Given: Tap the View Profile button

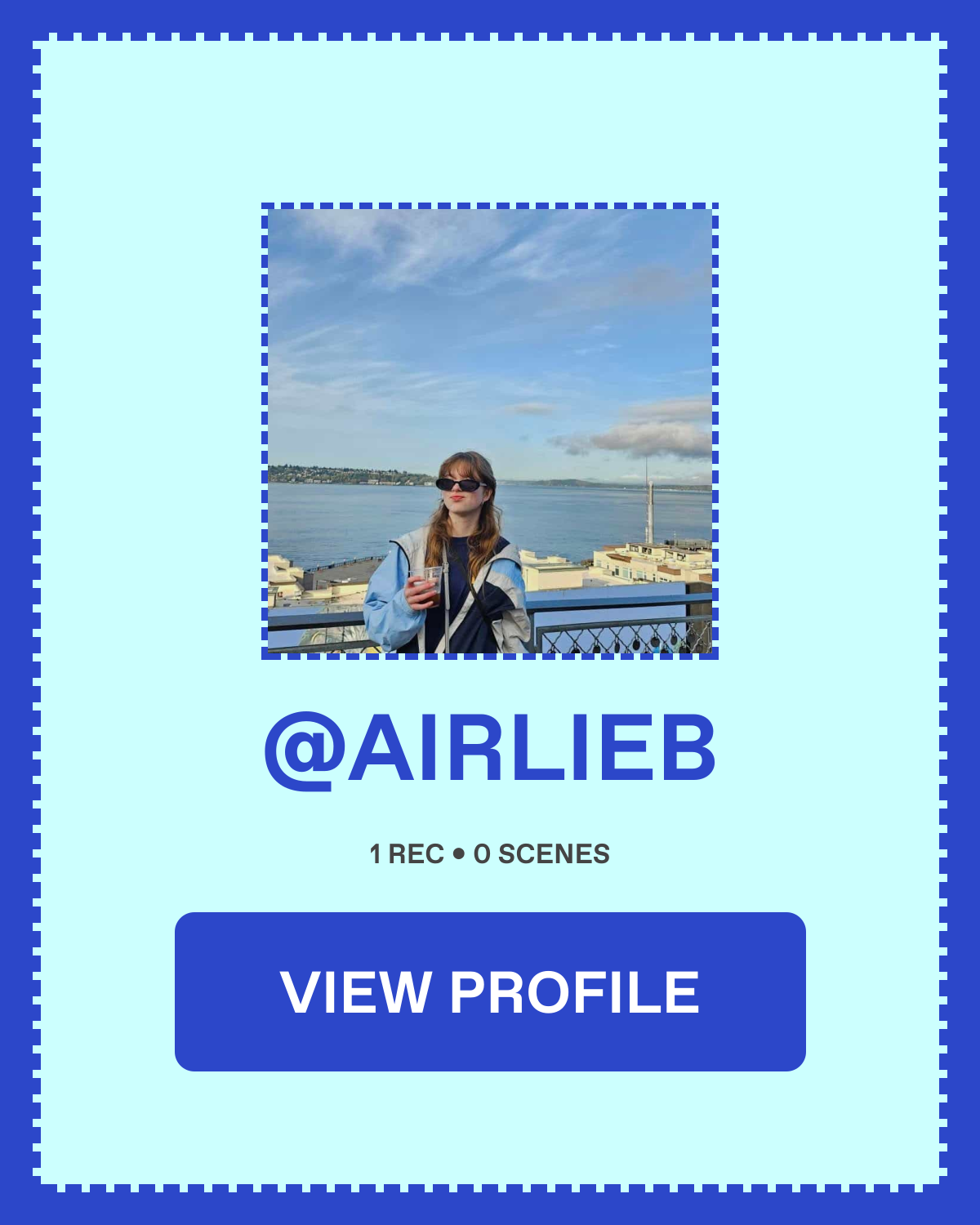Looking at the screenshot, I should point(490,991).
